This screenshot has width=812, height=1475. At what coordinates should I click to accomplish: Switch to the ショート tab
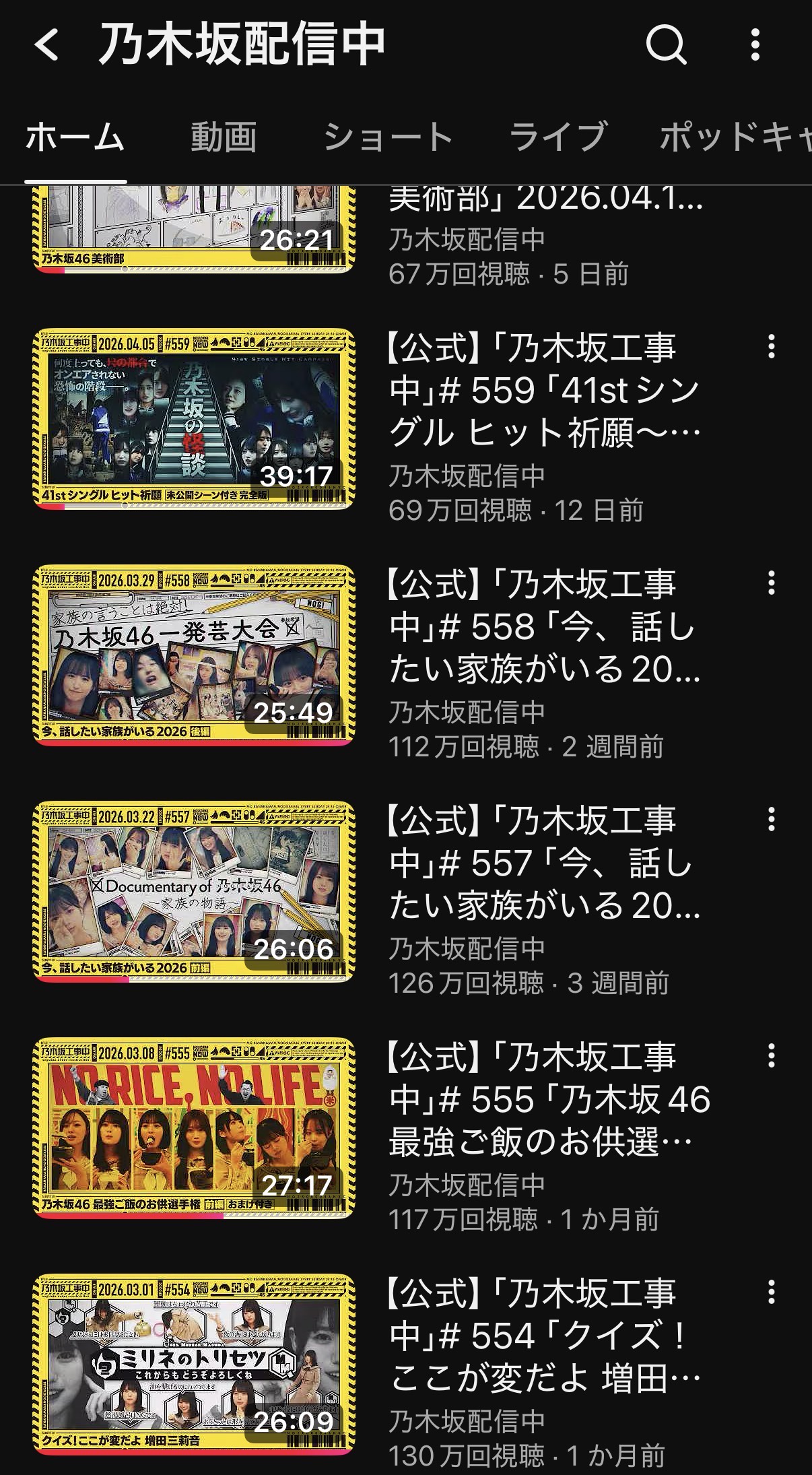point(388,137)
